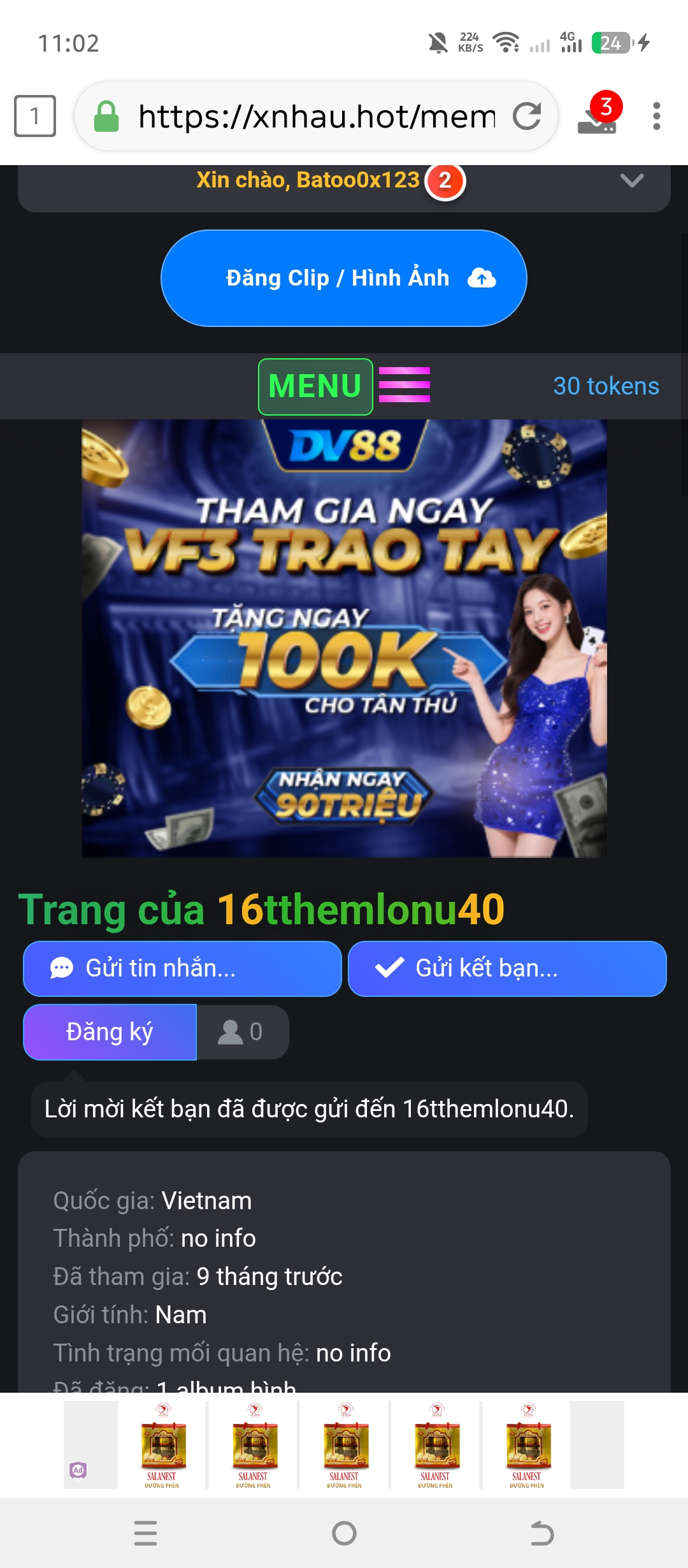688x1568 pixels.
Task: Go to the home screen
Action: [x=344, y=1533]
